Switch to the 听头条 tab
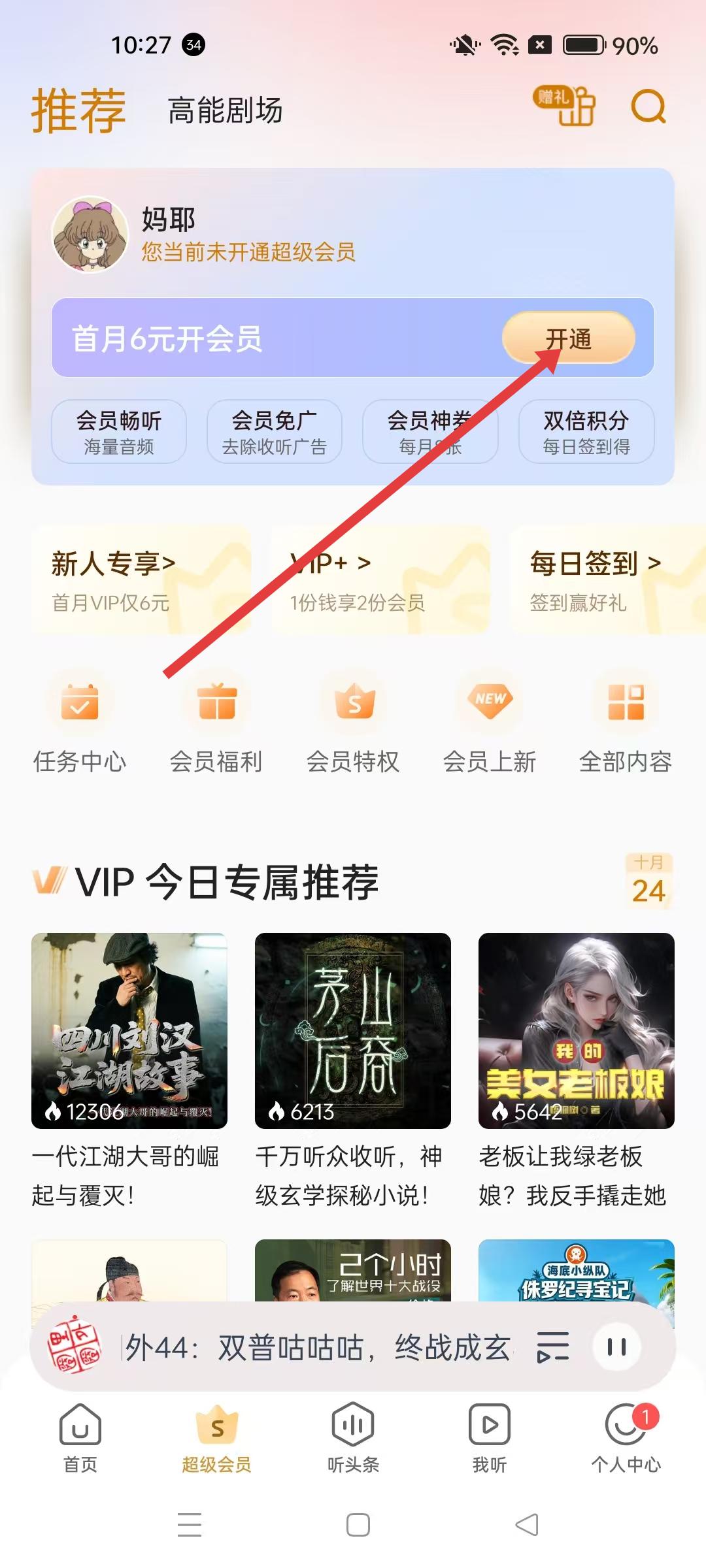 pyautogui.click(x=353, y=1437)
